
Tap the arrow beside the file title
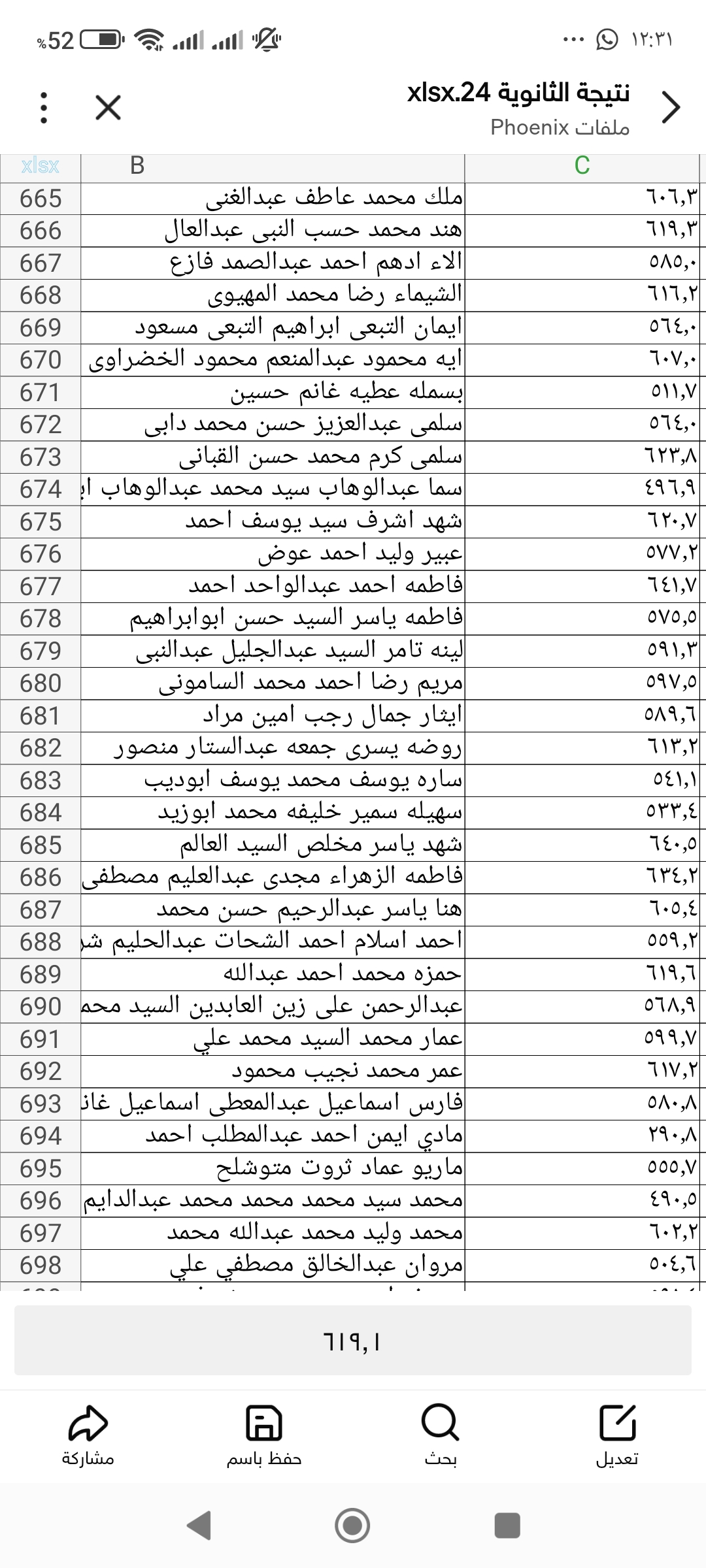[x=671, y=108]
